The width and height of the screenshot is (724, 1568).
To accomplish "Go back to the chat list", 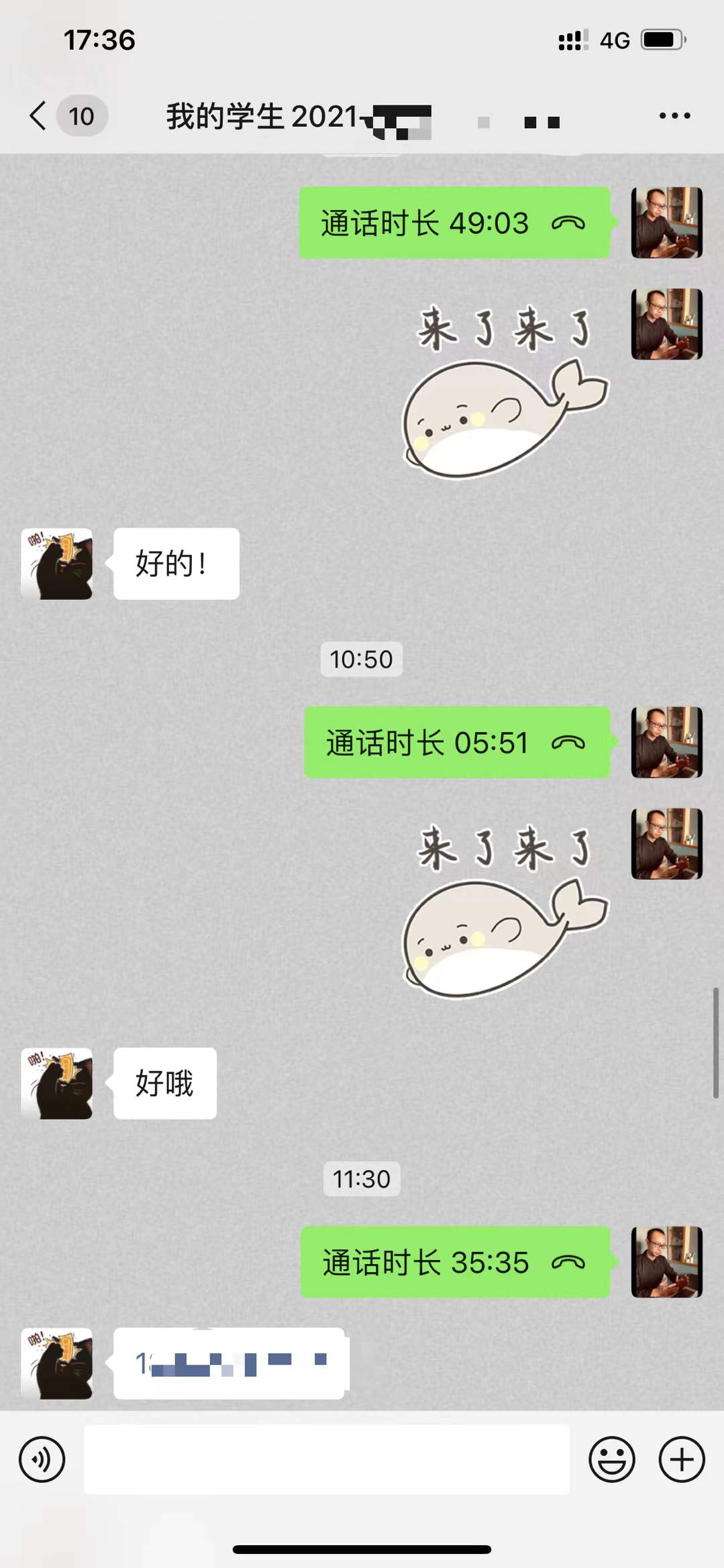I will 39,116.
